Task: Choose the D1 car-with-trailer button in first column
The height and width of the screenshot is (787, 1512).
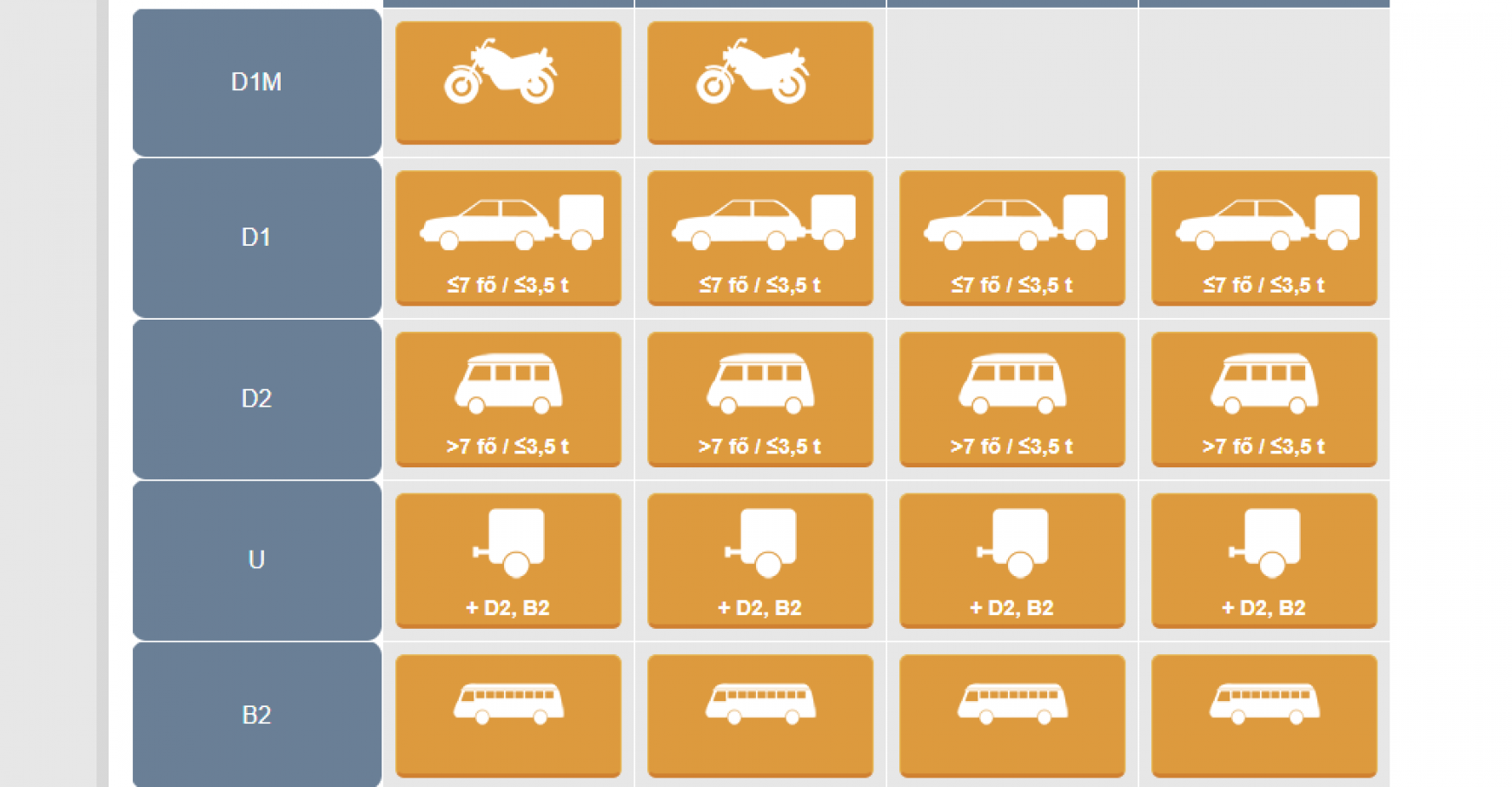Action: 508,237
